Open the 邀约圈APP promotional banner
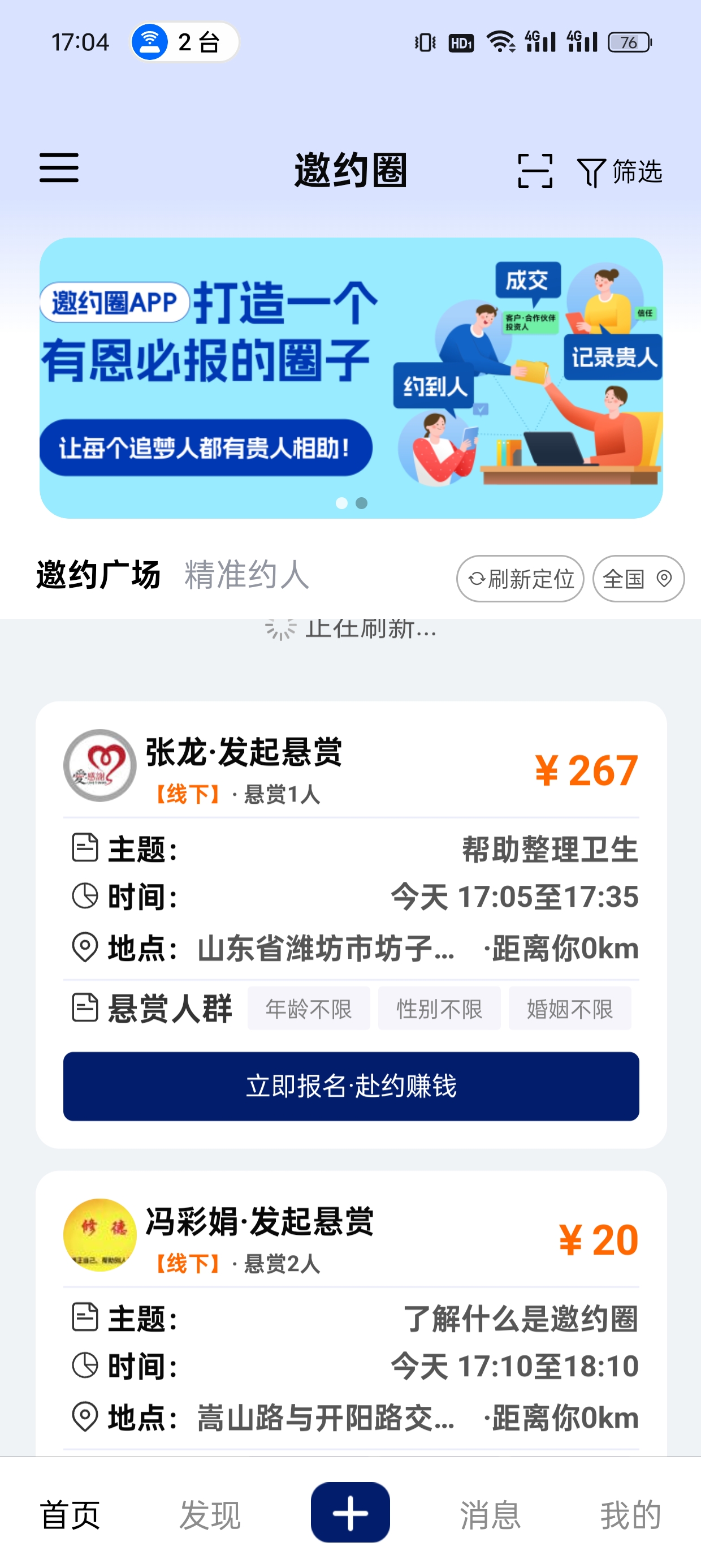Screen dimensions: 701x1568 pos(351,378)
